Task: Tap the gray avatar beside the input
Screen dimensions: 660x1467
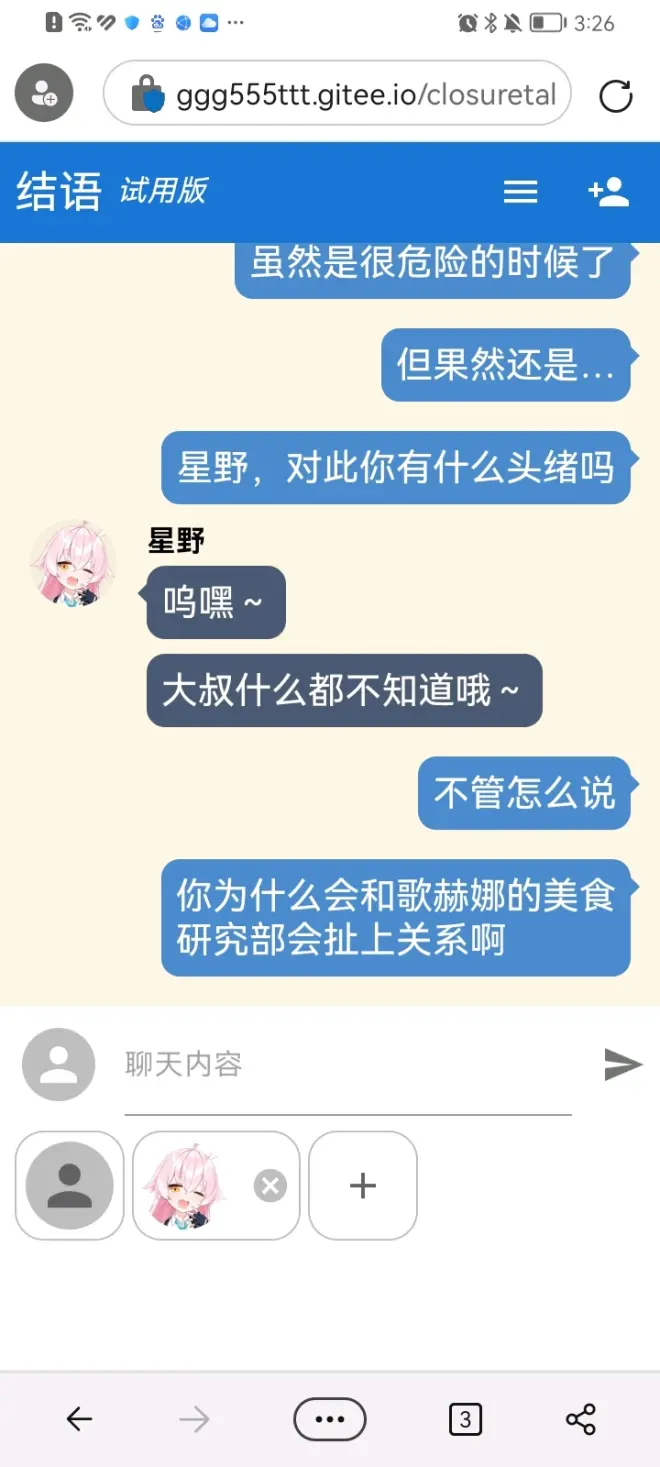Action: (58, 1065)
